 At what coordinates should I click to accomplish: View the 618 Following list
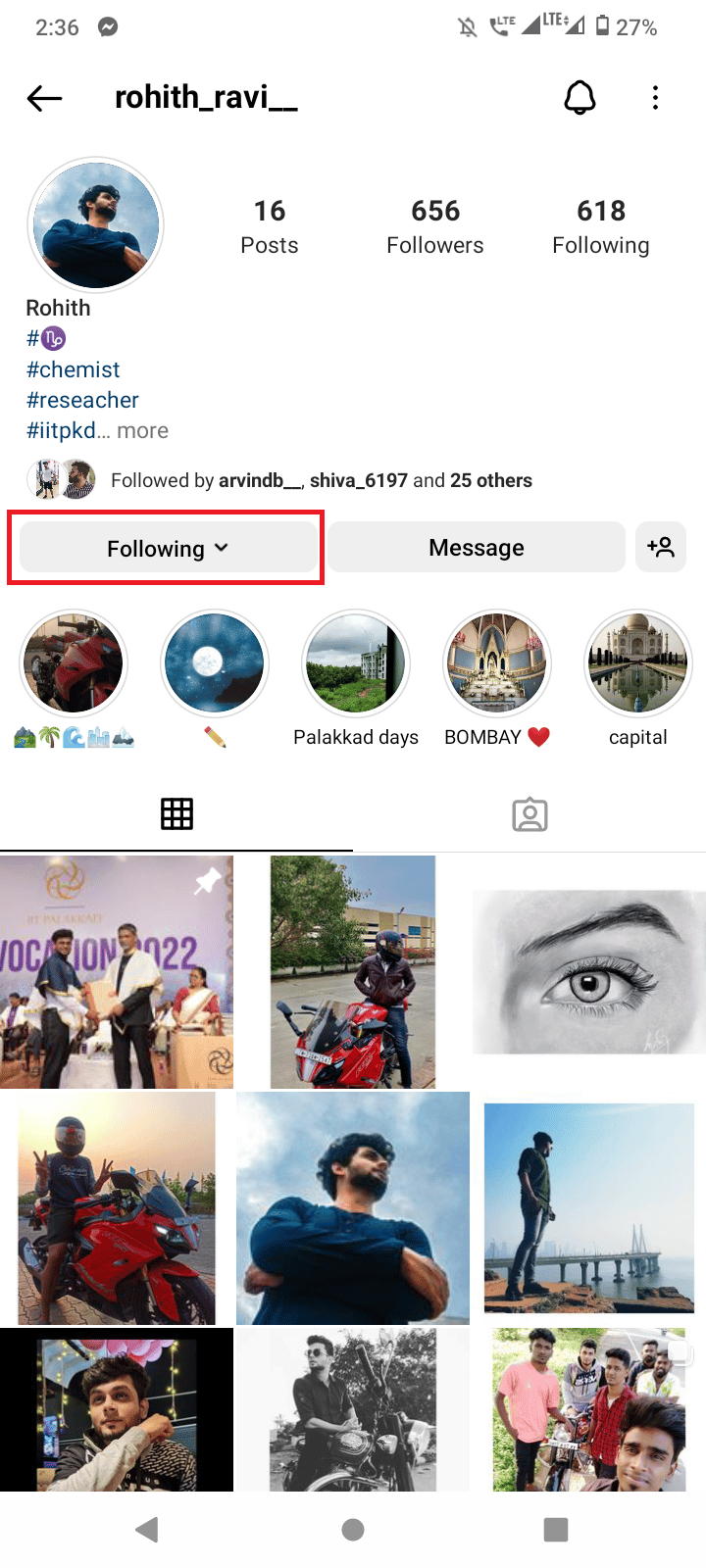[x=600, y=226]
